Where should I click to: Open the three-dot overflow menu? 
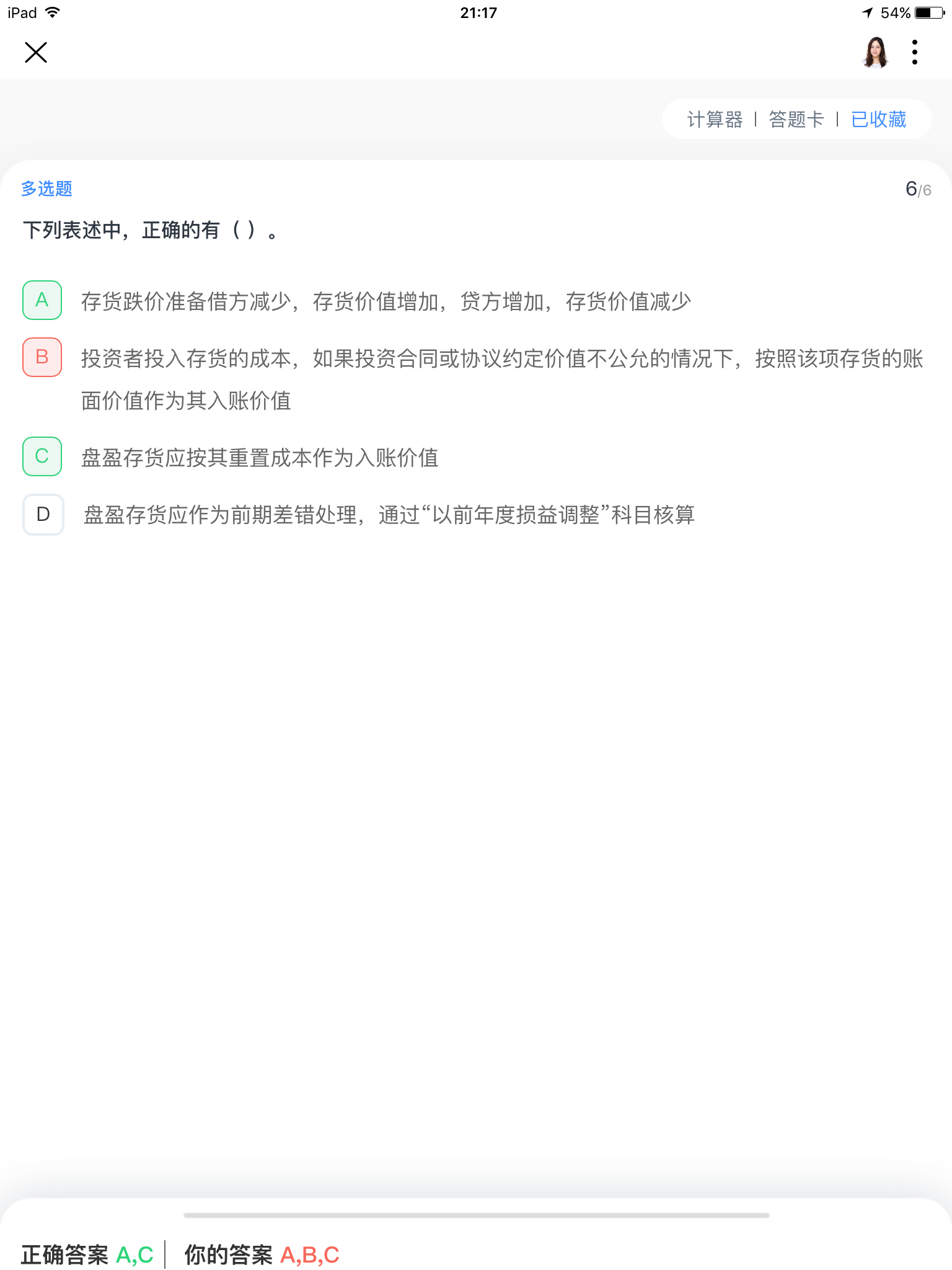pos(915,53)
